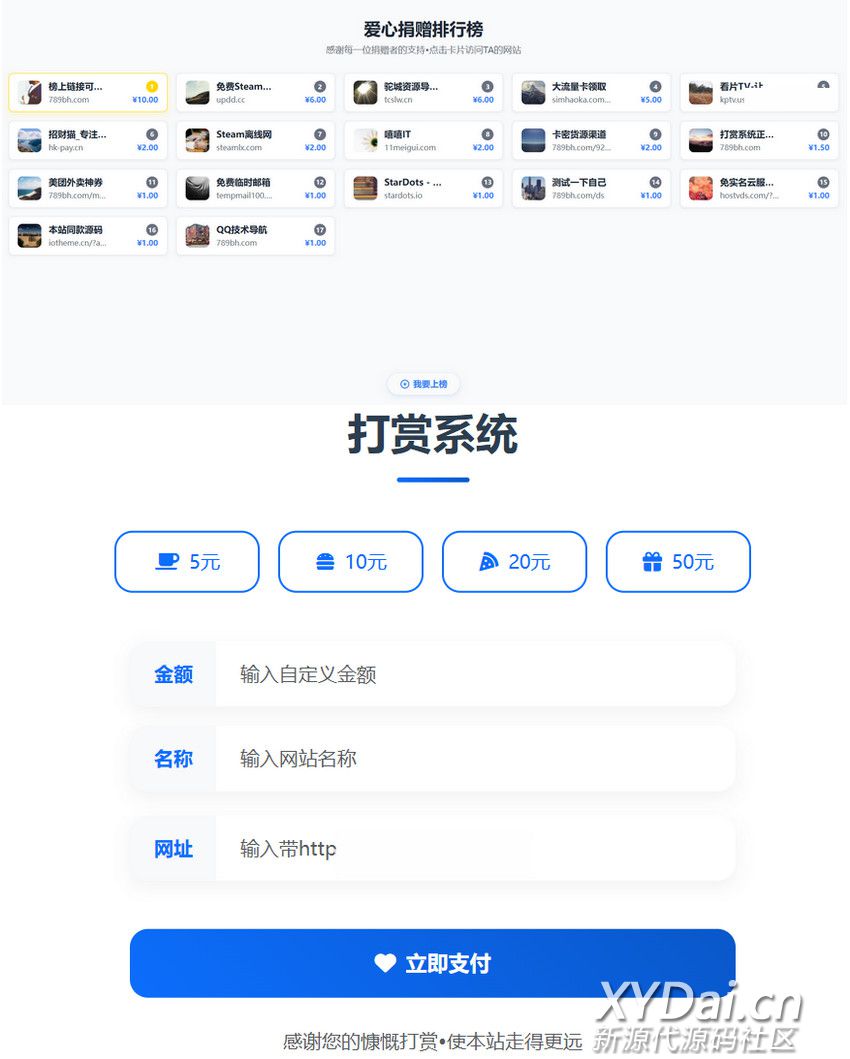Open the 卡密货源渠道 card
The image size is (850, 1059).
pos(591,140)
